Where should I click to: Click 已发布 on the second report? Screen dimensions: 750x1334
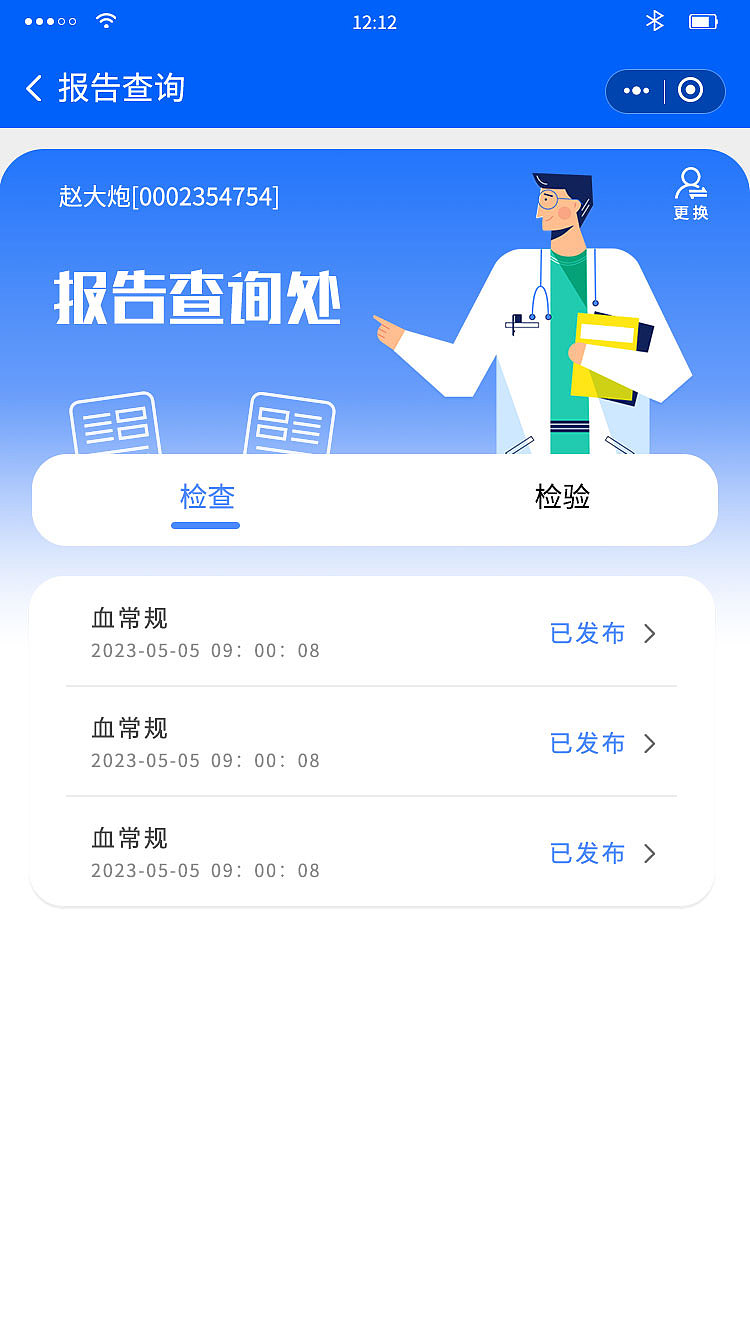(587, 743)
